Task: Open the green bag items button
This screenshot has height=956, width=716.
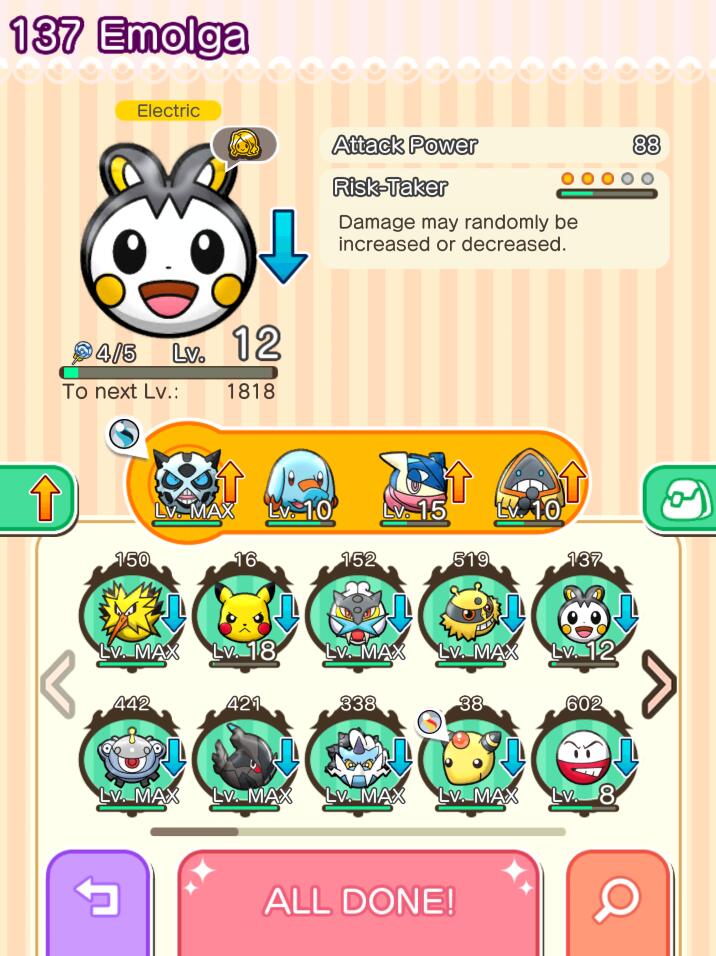Action: (680, 498)
